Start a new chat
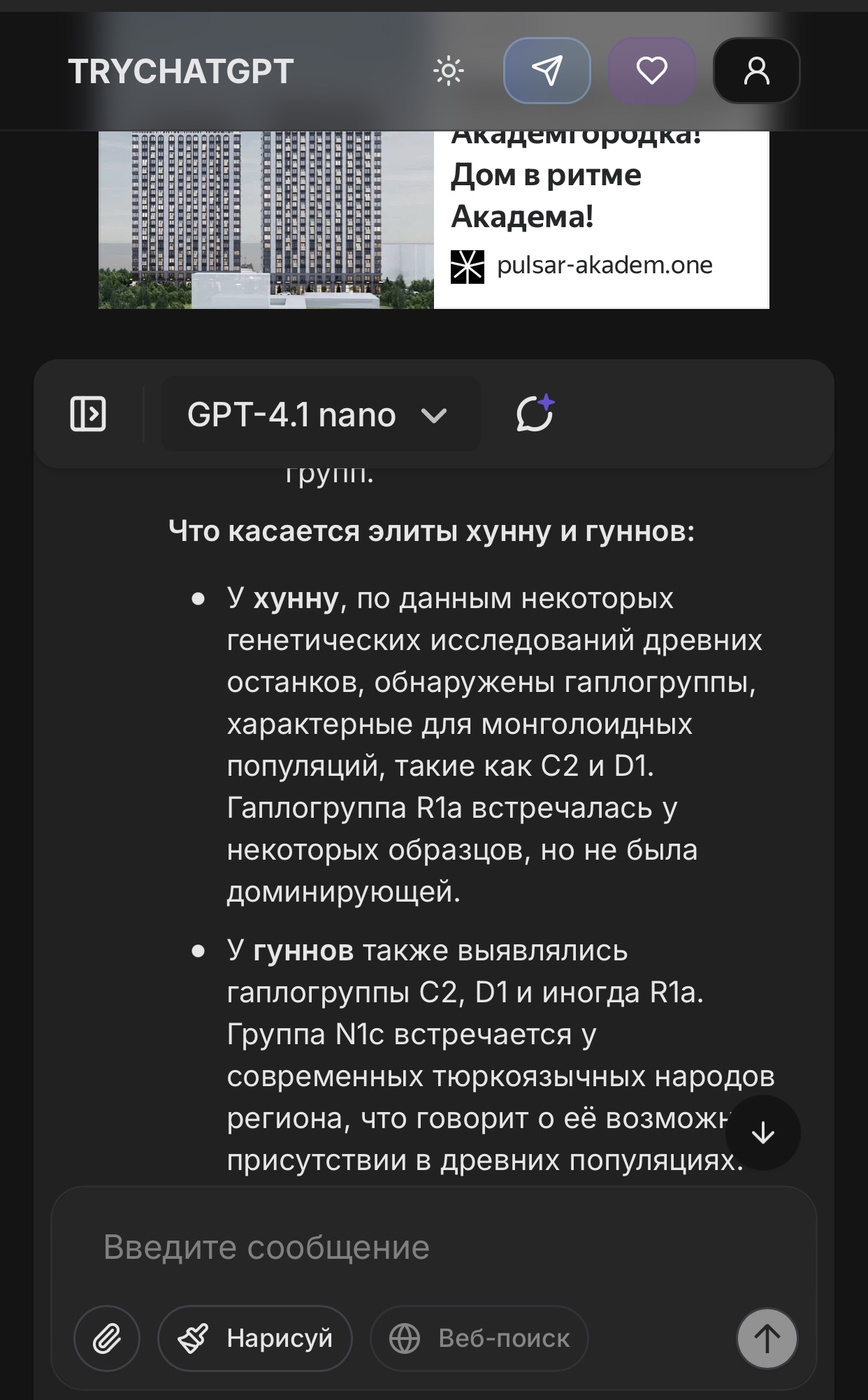Viewport: 868px width, 1400px height. pyautogui.click(x=535, y=413)
